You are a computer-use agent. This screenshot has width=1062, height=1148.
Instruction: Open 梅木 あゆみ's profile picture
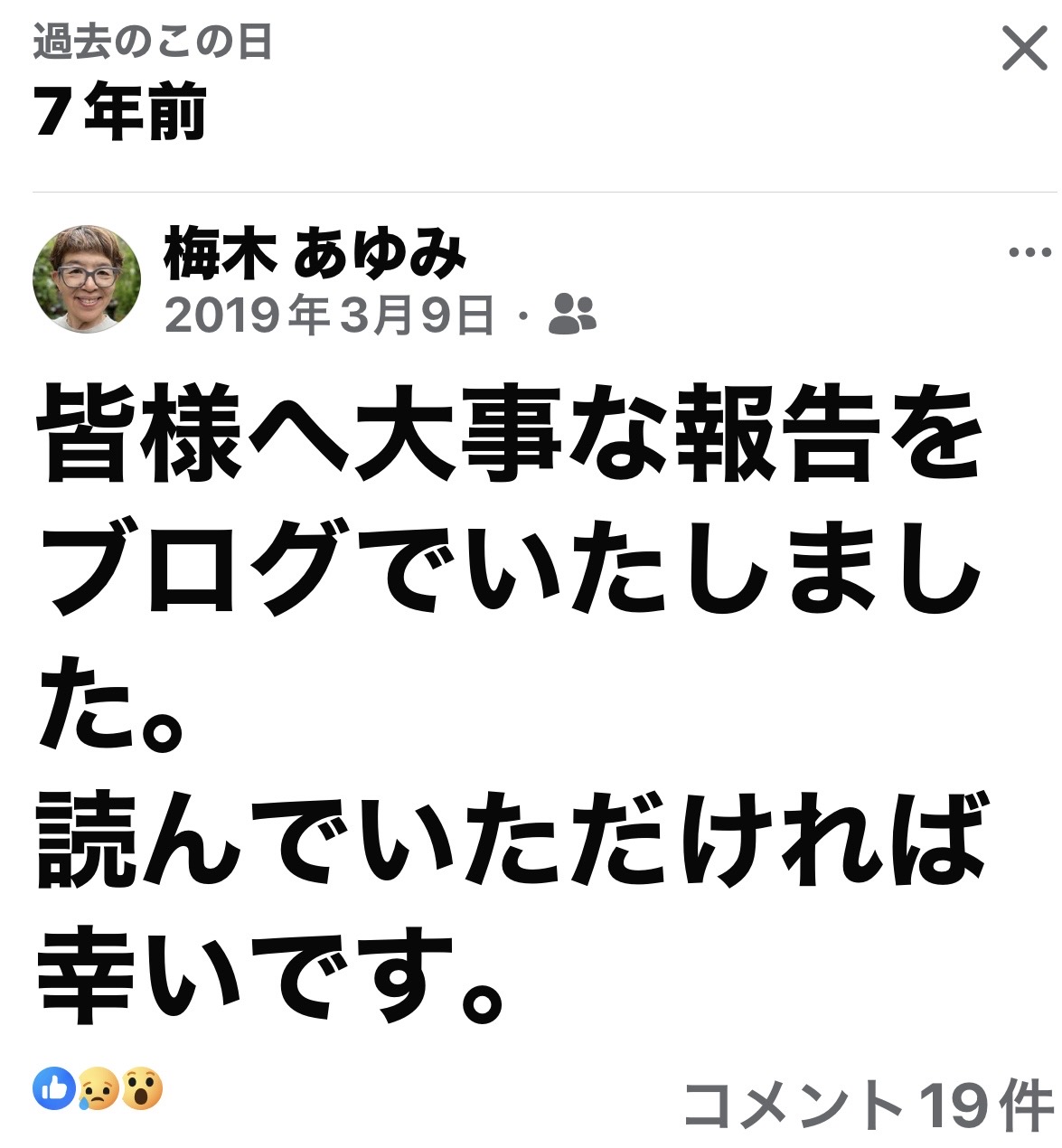[87, 279]
